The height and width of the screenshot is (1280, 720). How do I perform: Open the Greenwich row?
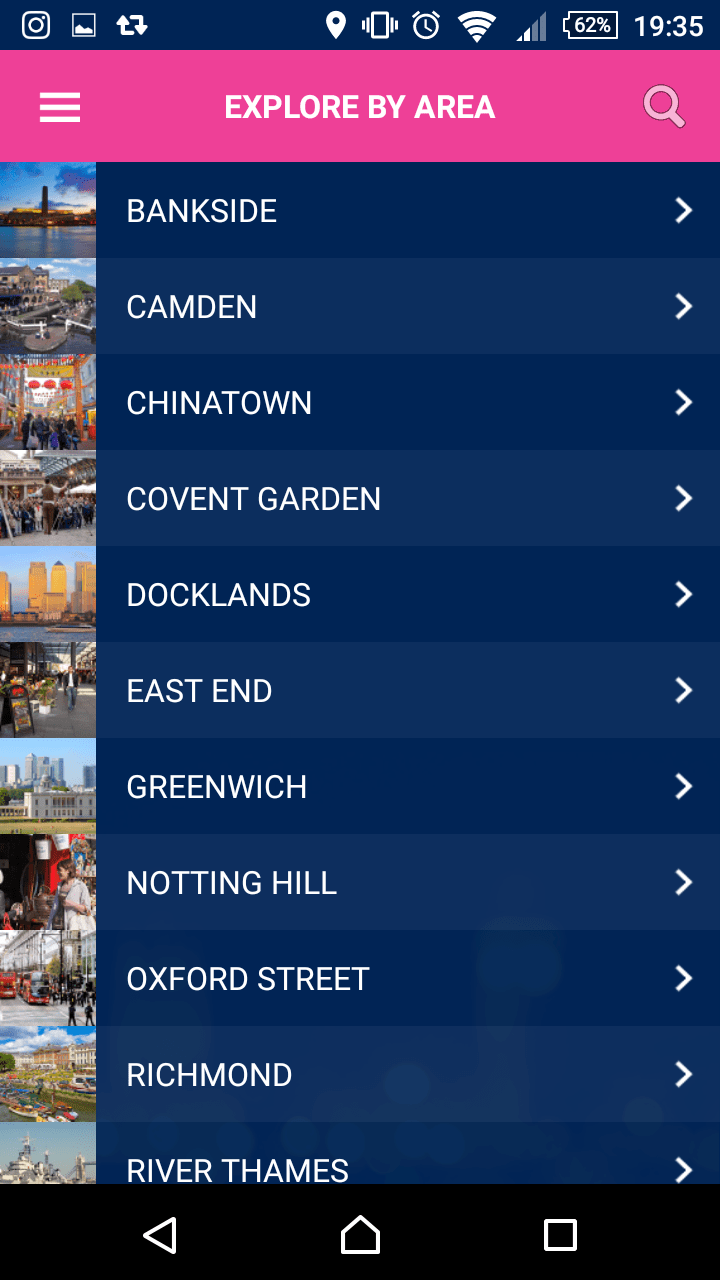pyautogui.click(x=360, y=787)
